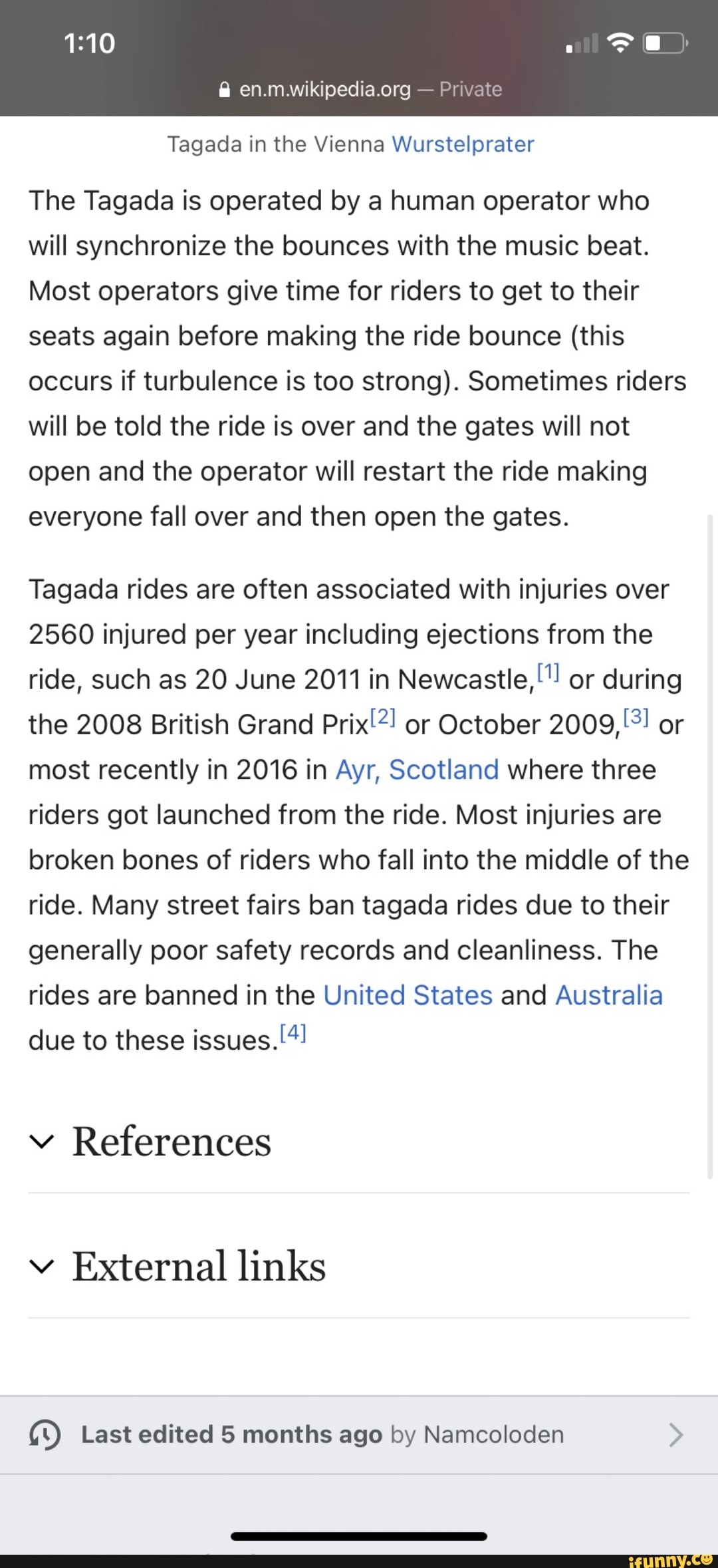Open the United States article link
Viewport: 718px width, 1568px height.
(408, 995)
